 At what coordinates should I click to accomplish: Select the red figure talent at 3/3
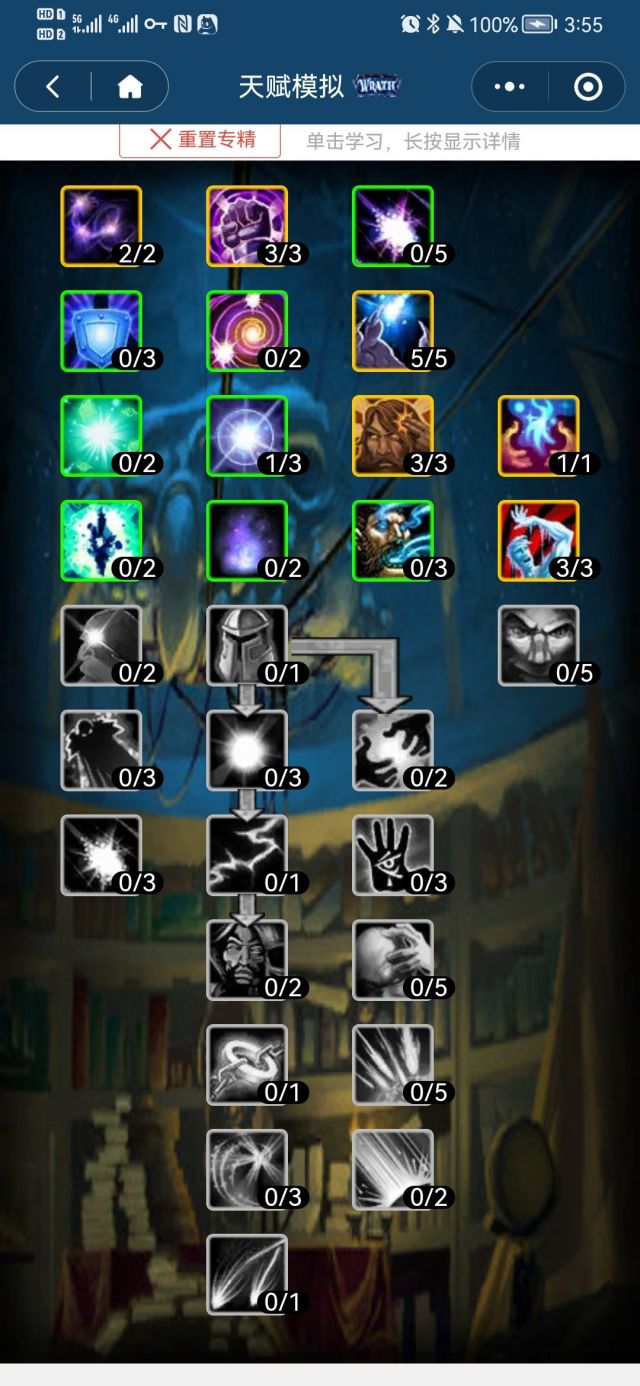pyautogui.click(x=539, y=541)
